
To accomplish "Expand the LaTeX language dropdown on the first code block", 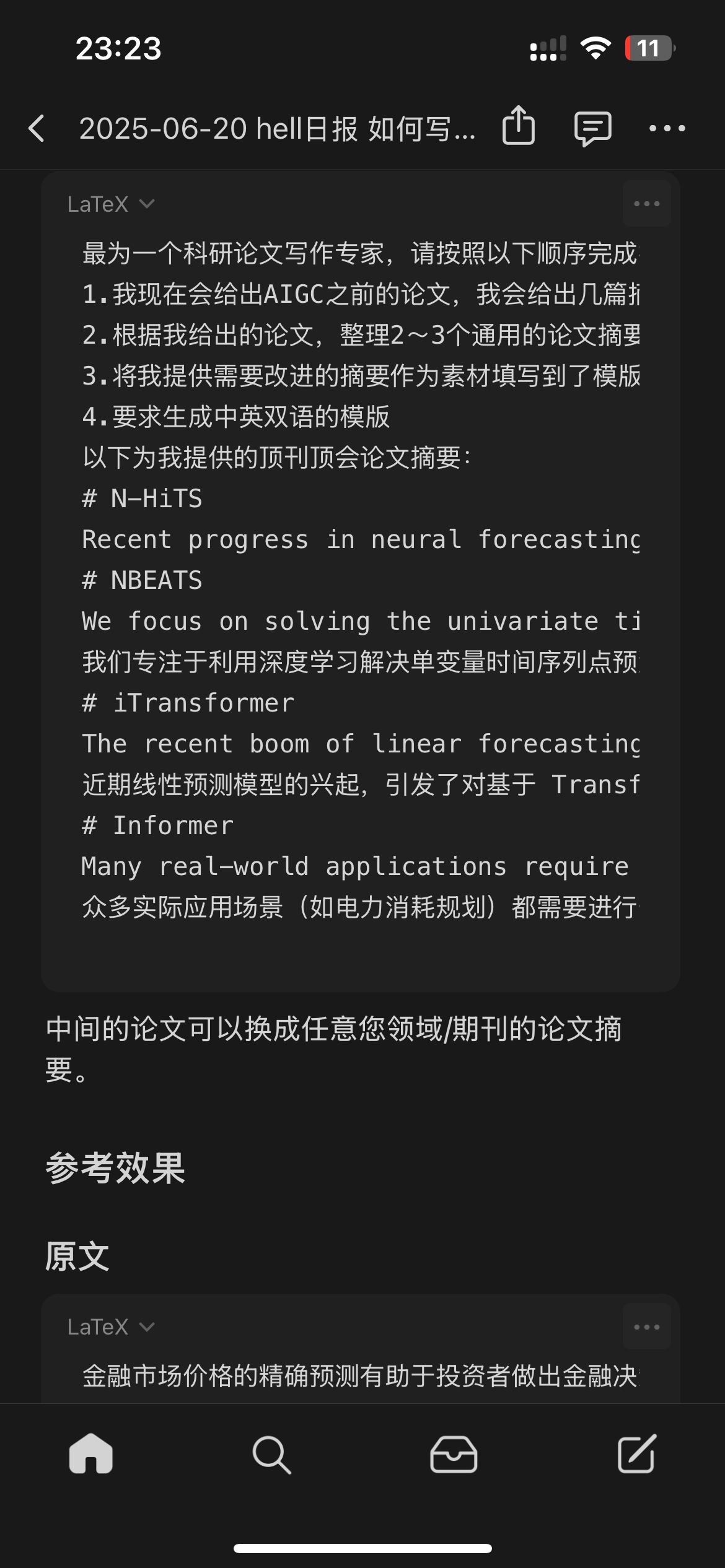I will pos(111,204).
